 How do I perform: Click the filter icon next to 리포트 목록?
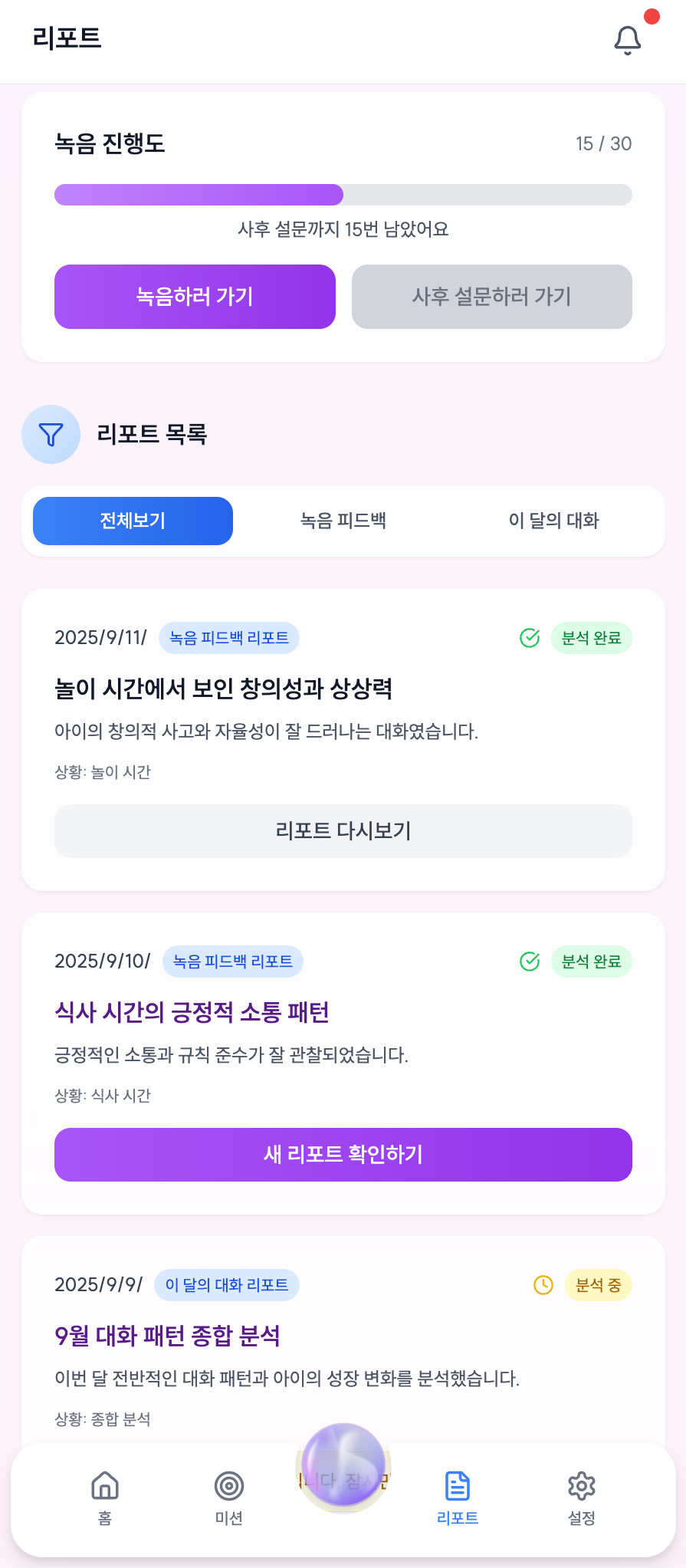51,434
